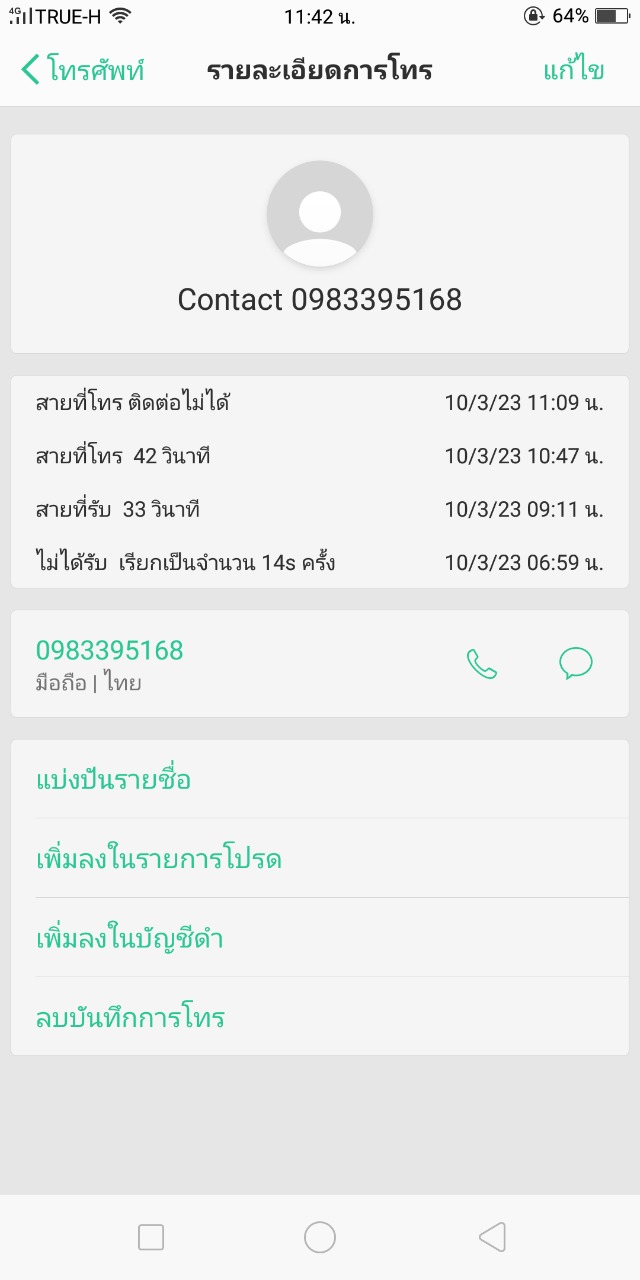
Task: Open the contact avatar picture
Action: click(x=320, y=213)
